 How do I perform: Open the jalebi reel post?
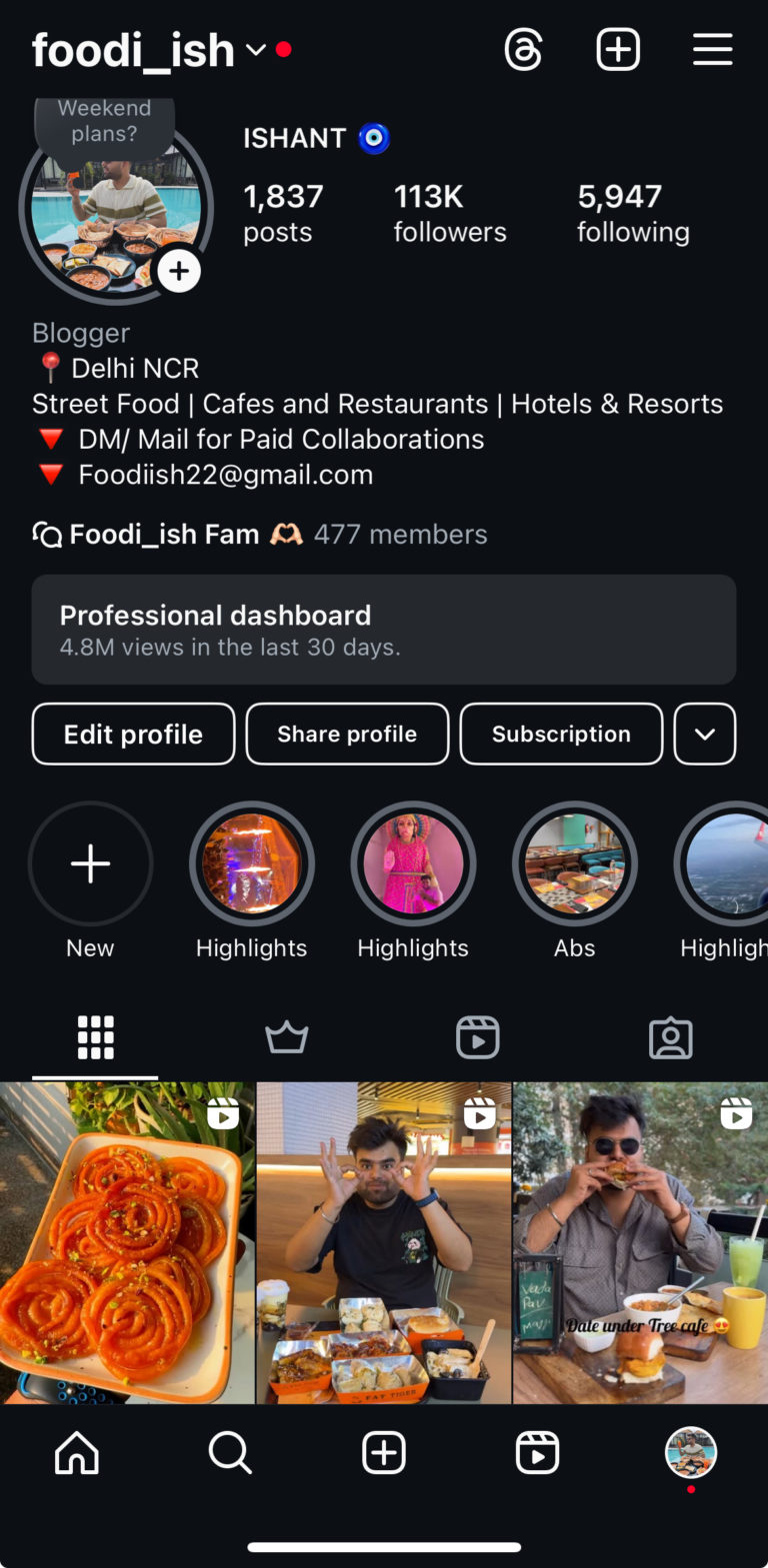click(x=127, y=1243)
